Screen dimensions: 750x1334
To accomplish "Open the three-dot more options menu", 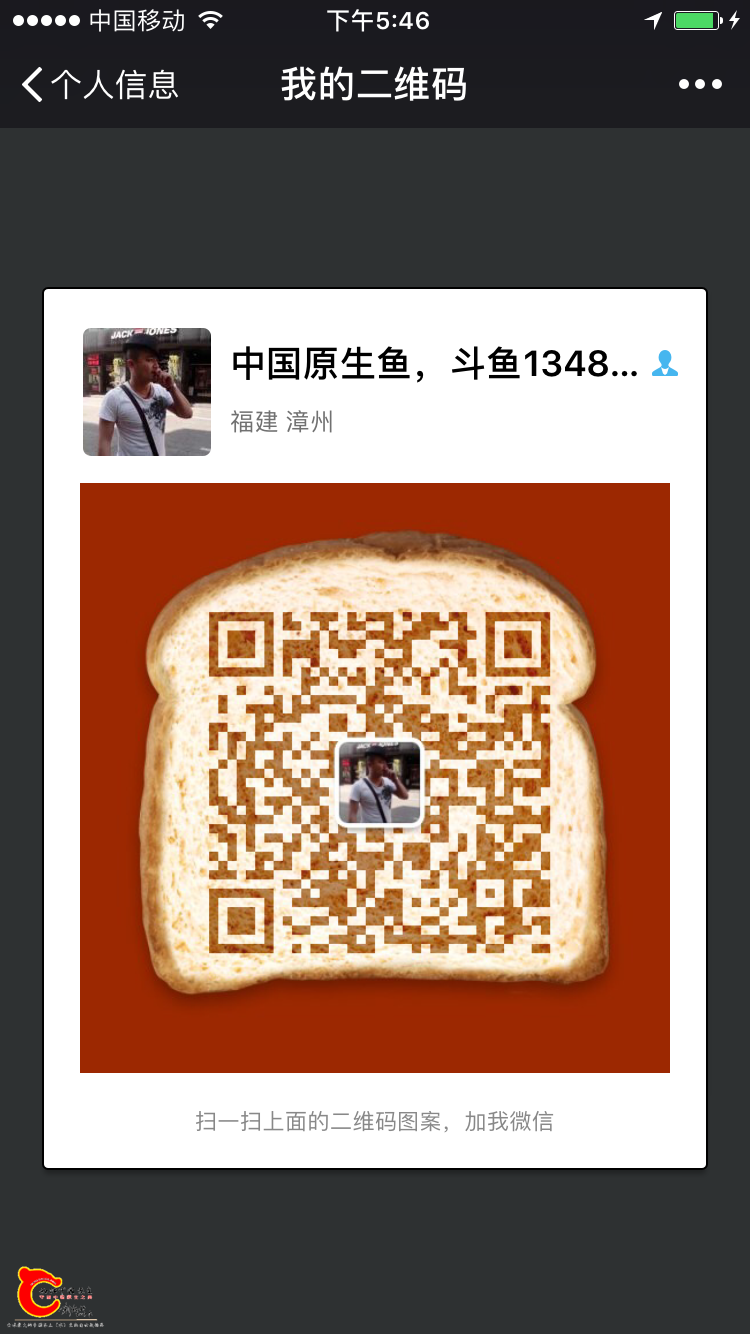I will (x=700, y=84).
